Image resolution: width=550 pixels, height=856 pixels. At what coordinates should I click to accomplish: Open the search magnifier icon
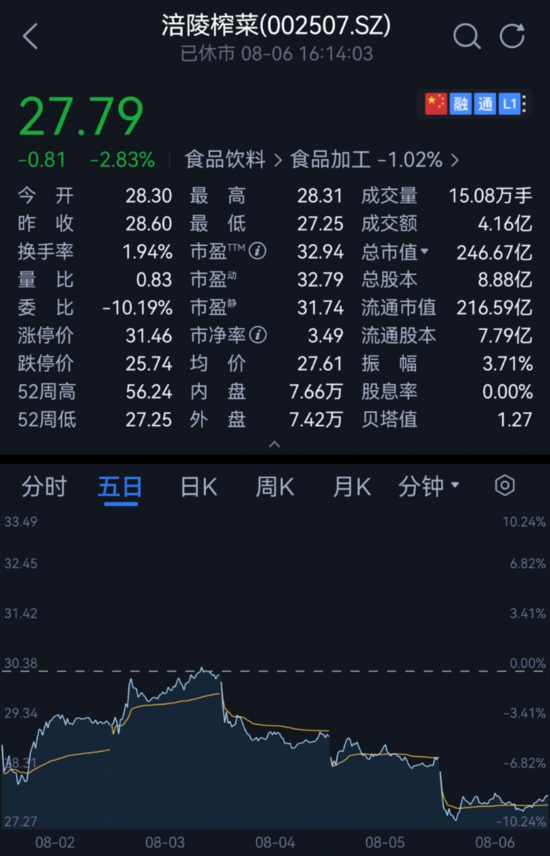click(x=467, y=36)
